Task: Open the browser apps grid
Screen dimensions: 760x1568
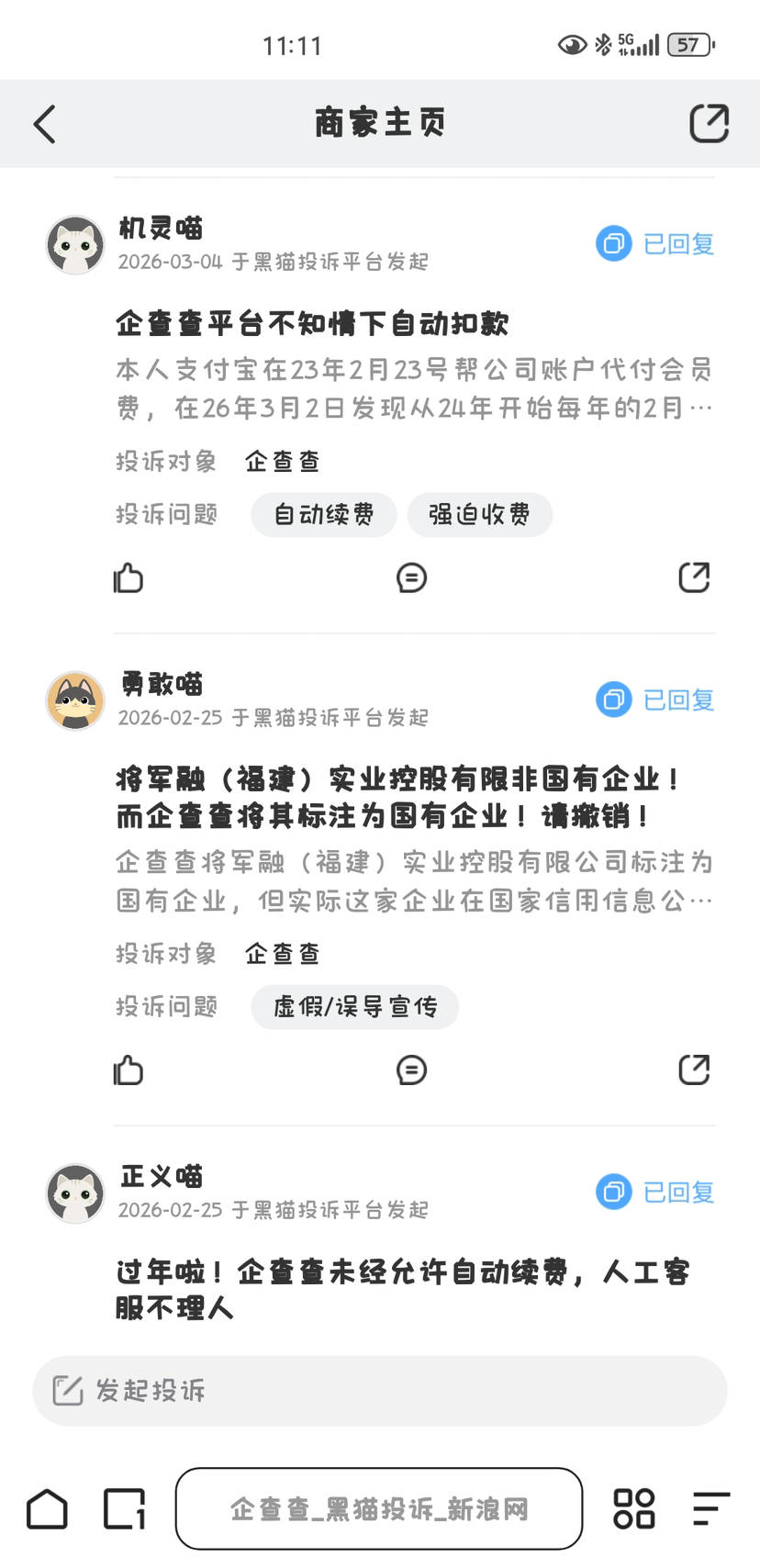Action: coord(633,1509)
